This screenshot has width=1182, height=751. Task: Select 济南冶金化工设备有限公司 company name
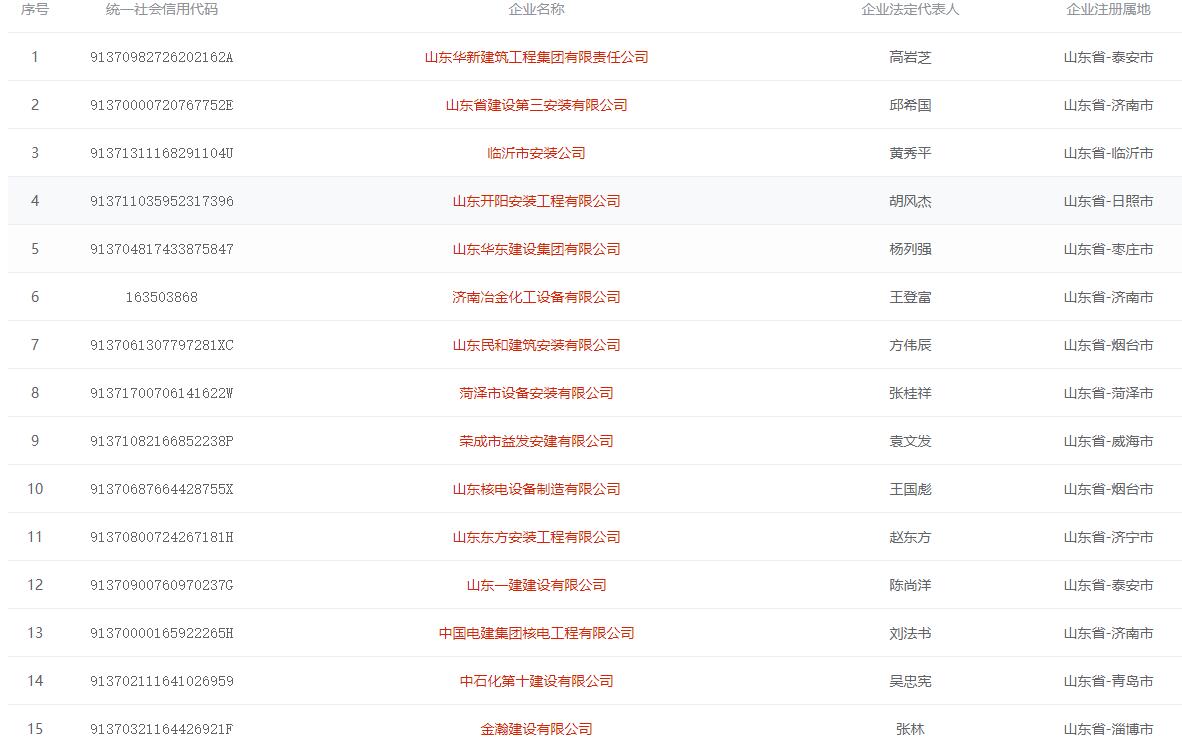[x=536, y=297]
